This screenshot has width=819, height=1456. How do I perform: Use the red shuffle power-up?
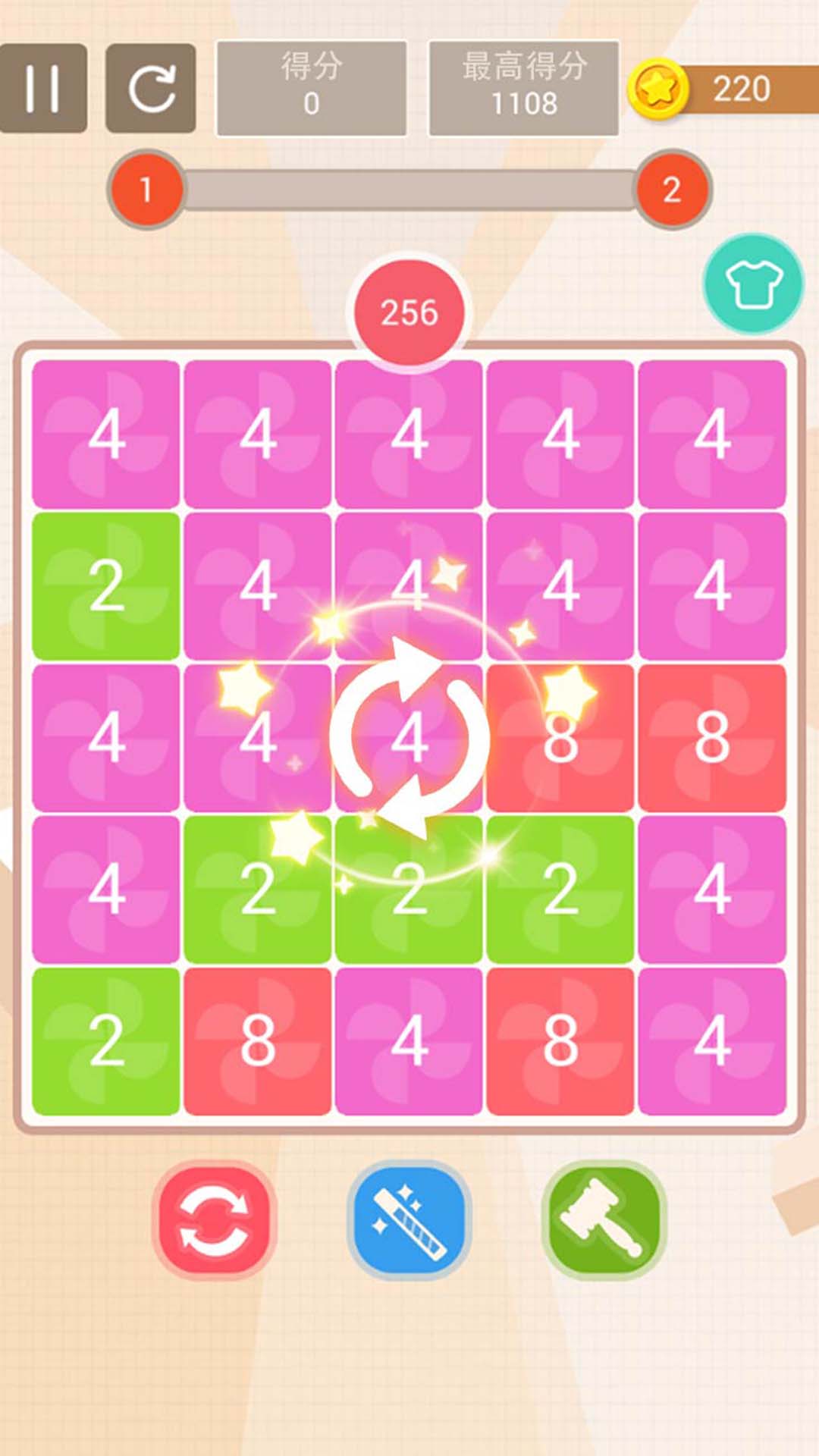coord(215,1219)
